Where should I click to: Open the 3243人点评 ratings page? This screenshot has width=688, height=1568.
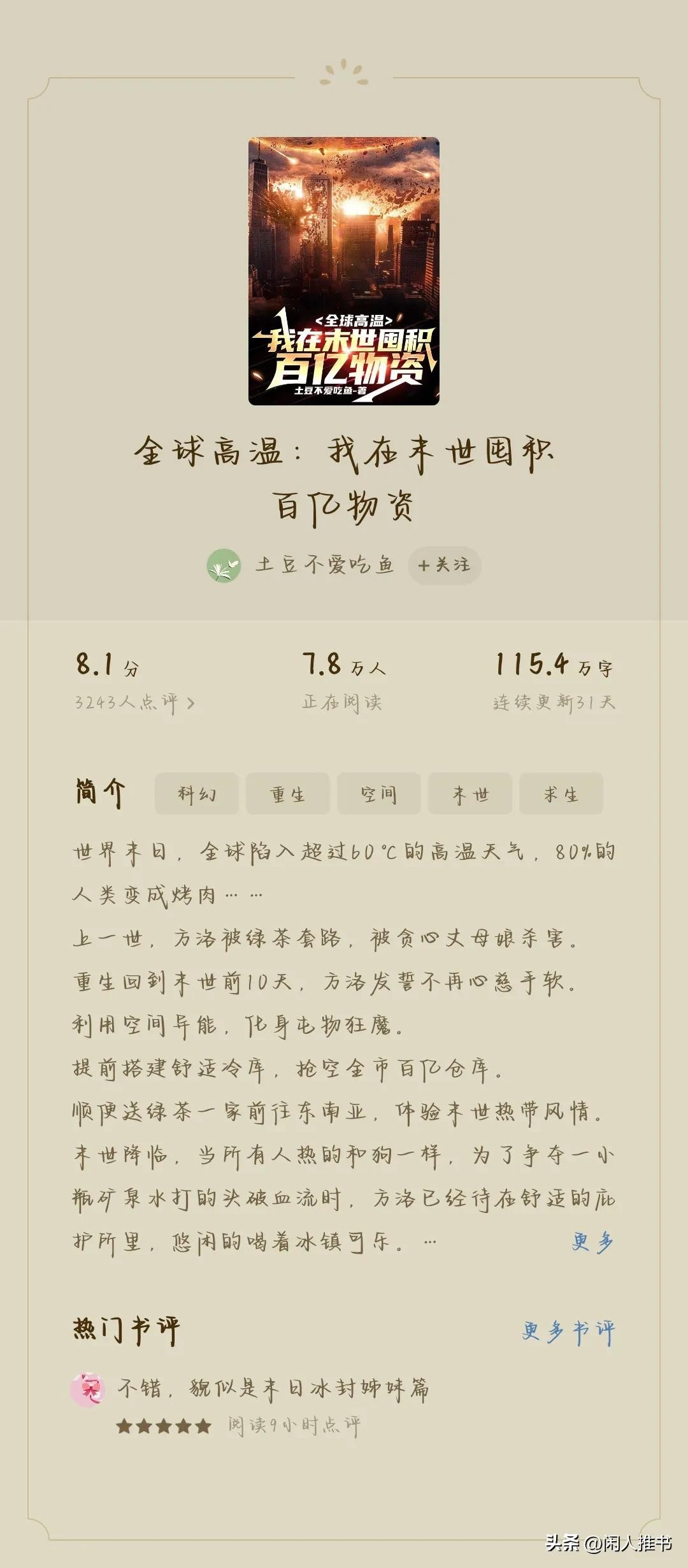(134, 702)
